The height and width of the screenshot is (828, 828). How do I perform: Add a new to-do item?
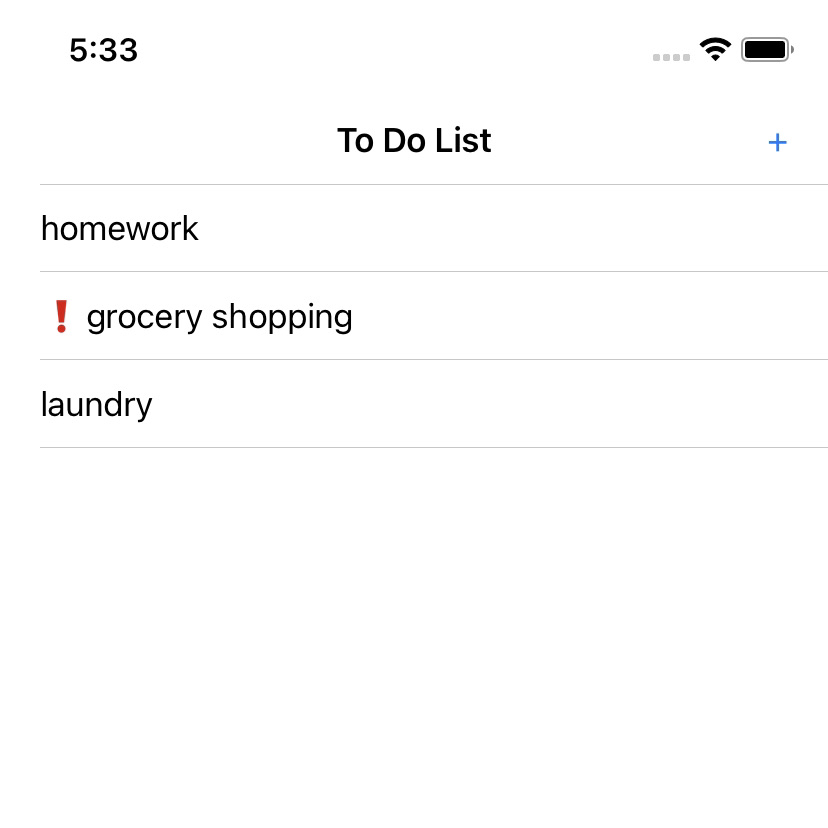777,142
